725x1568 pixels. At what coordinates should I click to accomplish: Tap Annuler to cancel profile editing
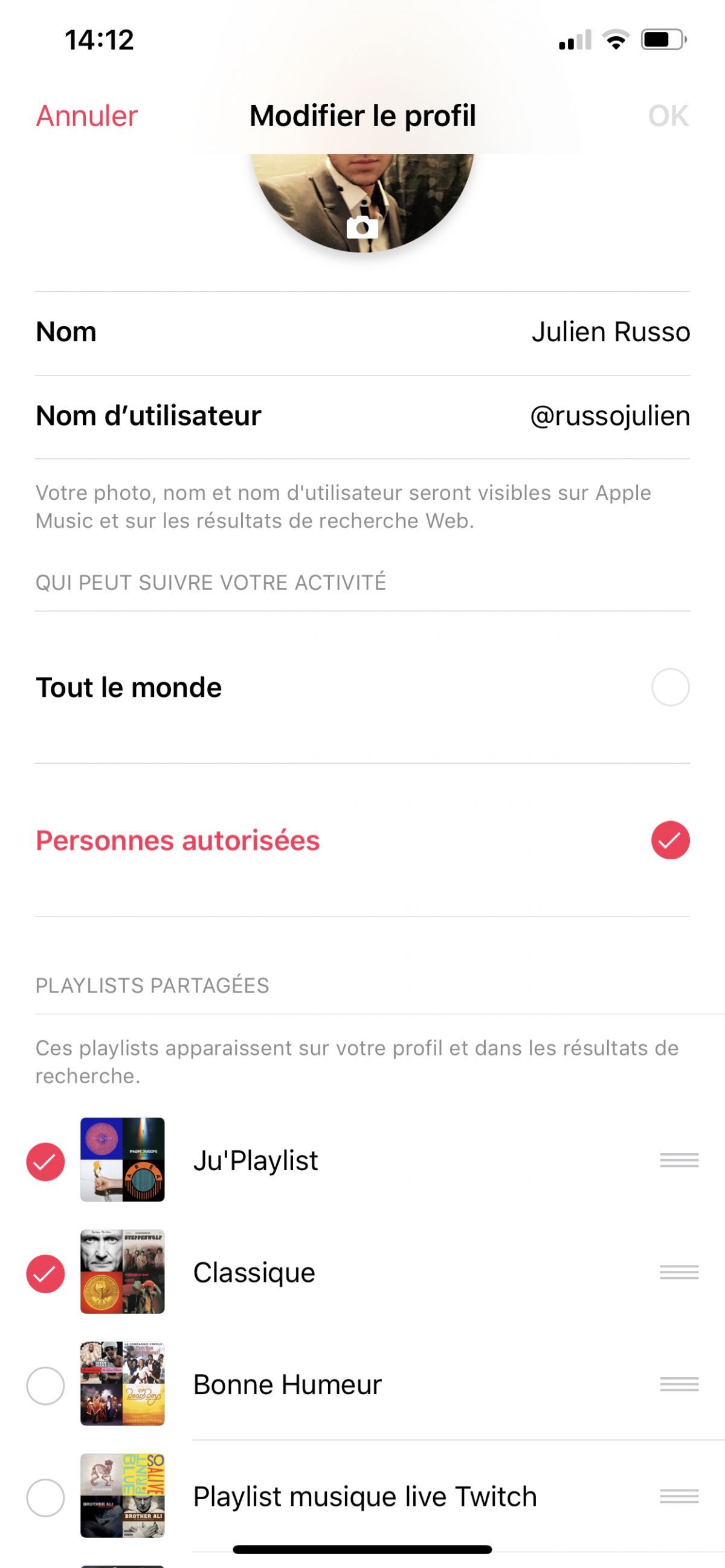coord(86,116)
